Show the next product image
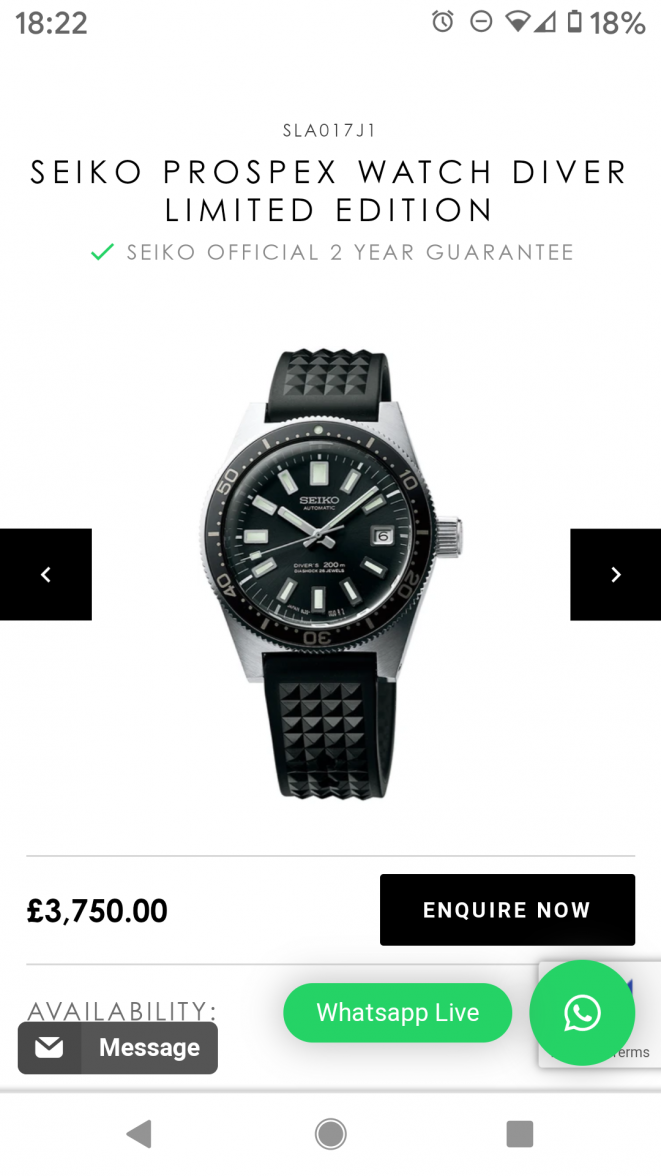The height and width of the screenshot is (1176, 661). 615,574
